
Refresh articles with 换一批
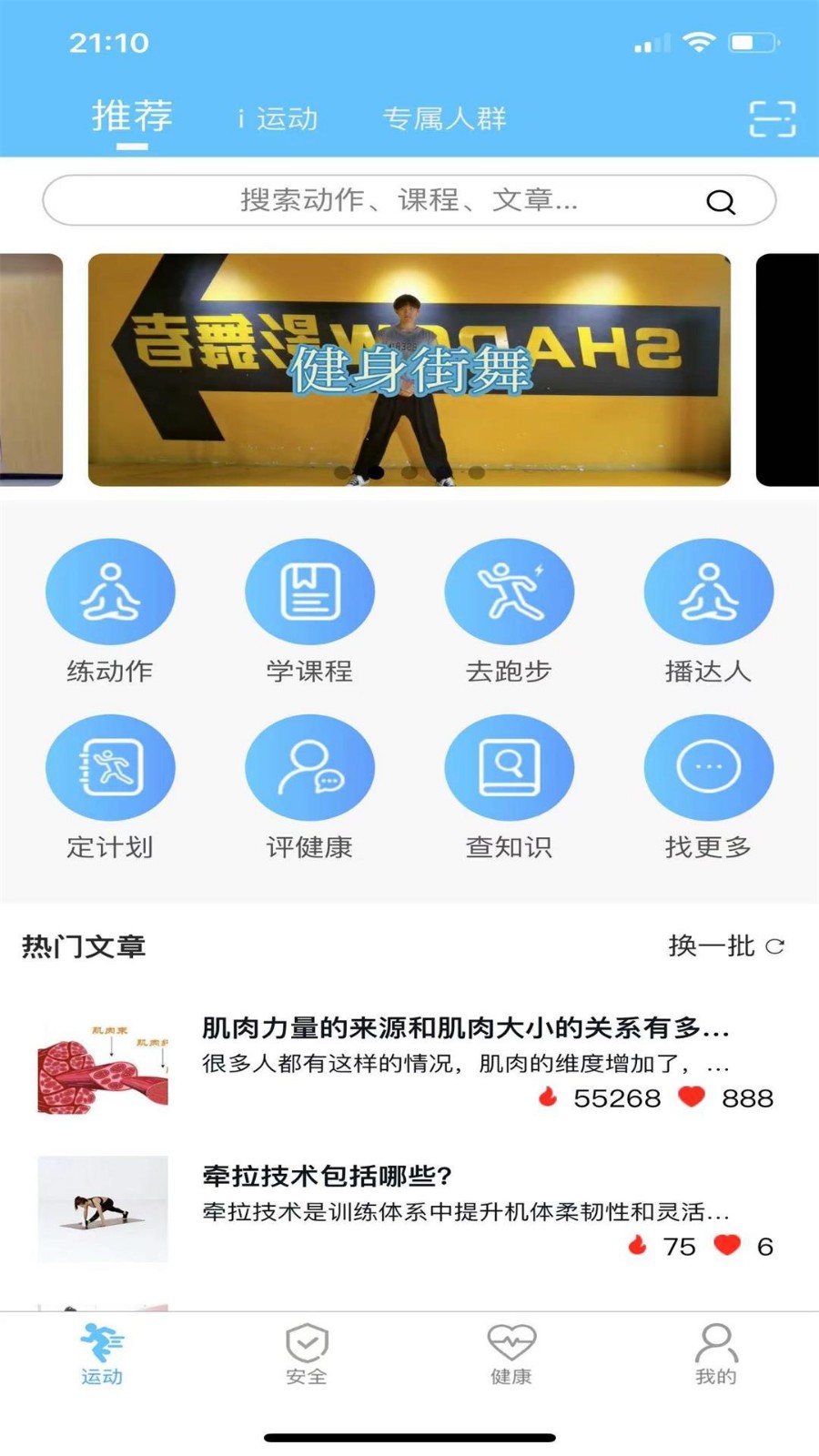coord(725,946)
